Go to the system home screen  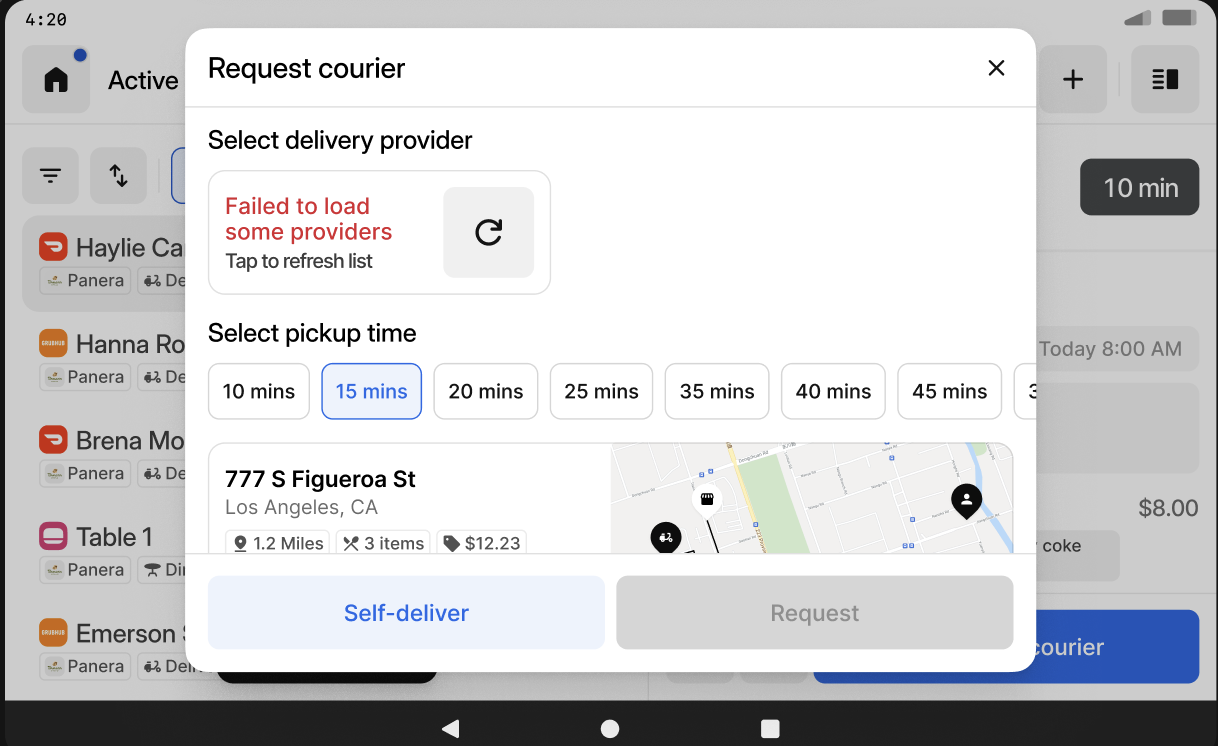click(610, 728)
